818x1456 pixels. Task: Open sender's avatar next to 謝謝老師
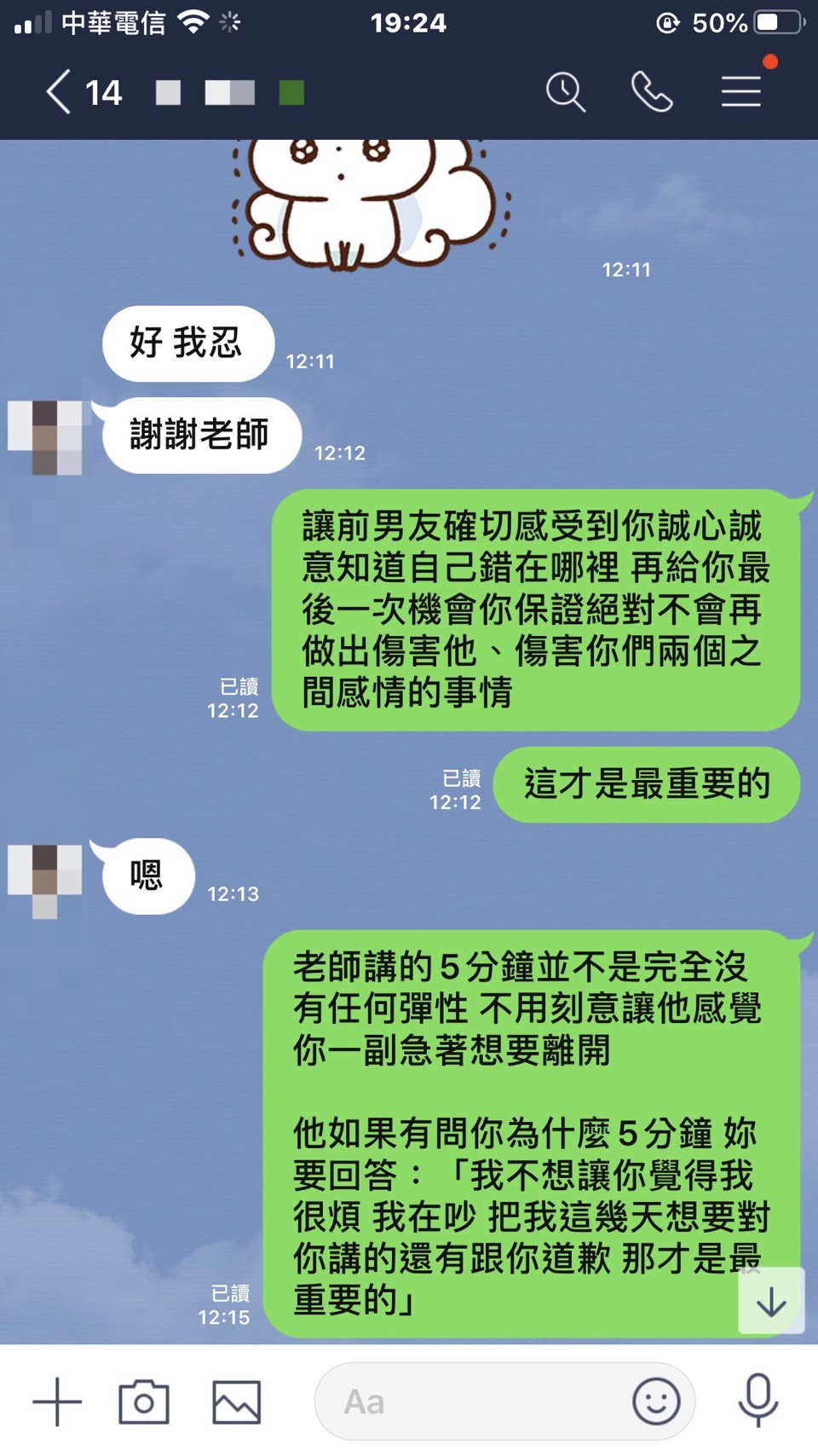pos(45,436)
